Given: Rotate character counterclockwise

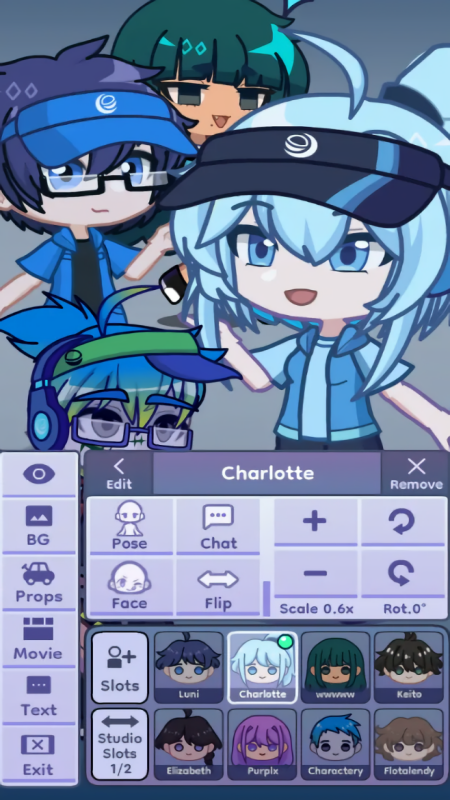Looking at the screenshot, I should pos(402,573).
